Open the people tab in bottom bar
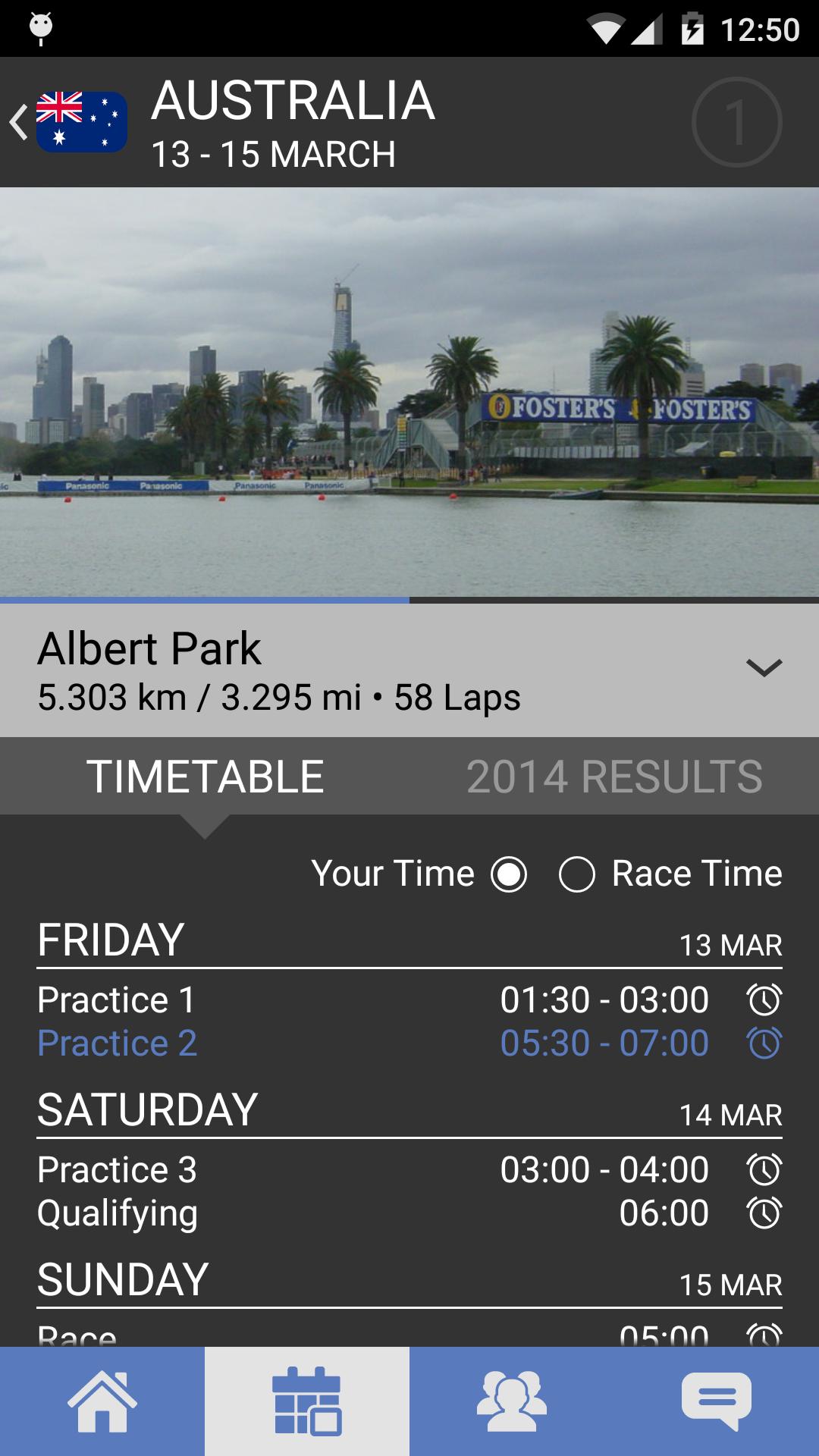This screenshot has width=819, height=1456. coord(512,1401)
